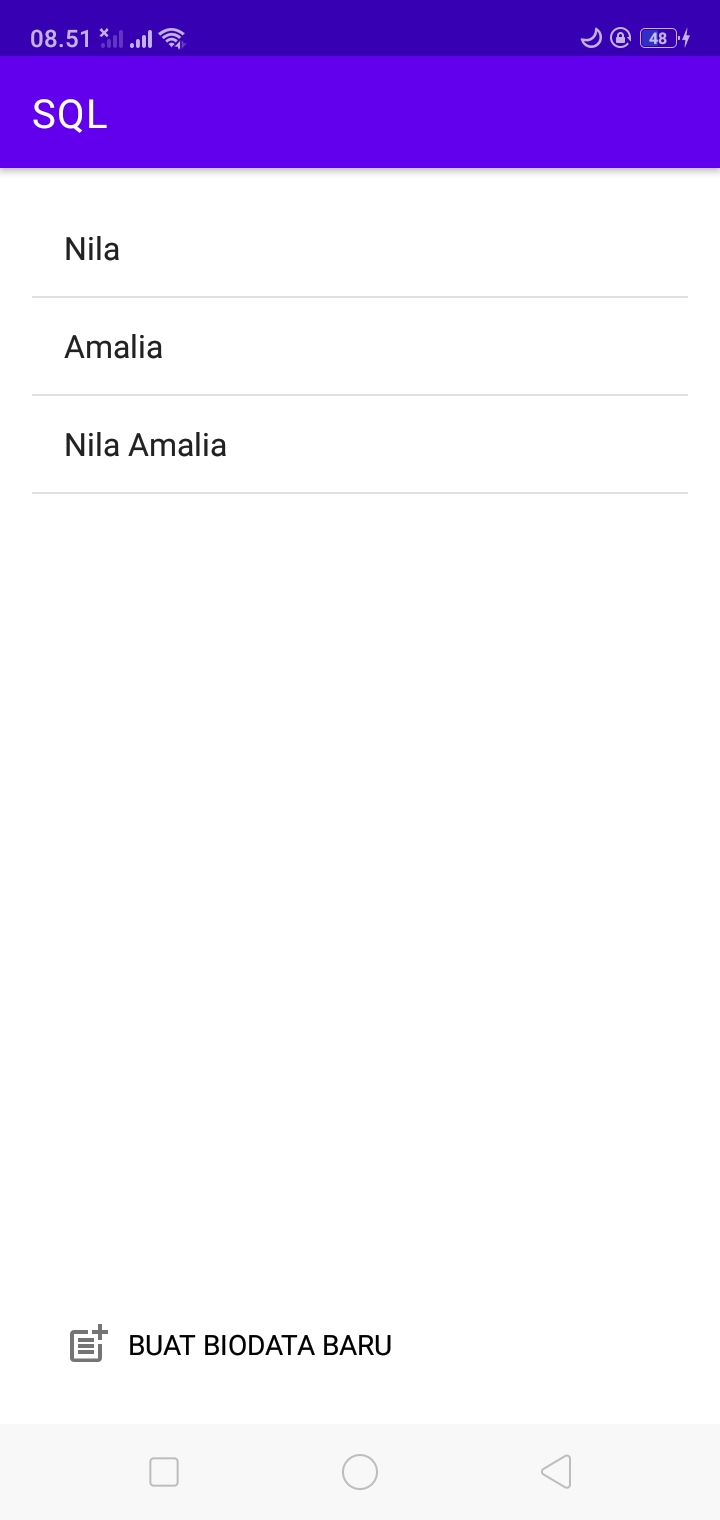Tap the SQL app title

pyautogui.click(x=69, y=112)
